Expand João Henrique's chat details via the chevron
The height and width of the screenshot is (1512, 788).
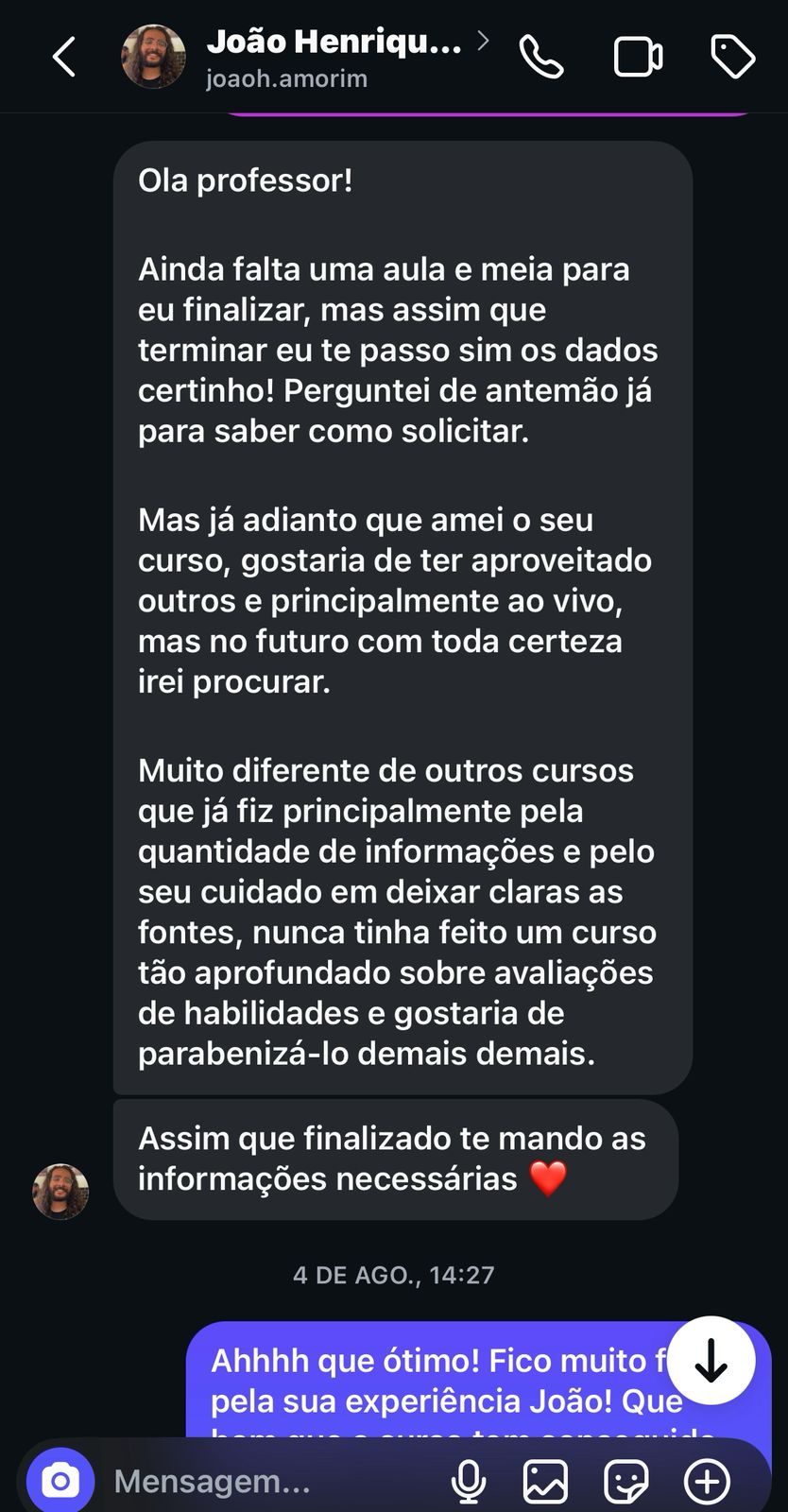coord(483,42)
